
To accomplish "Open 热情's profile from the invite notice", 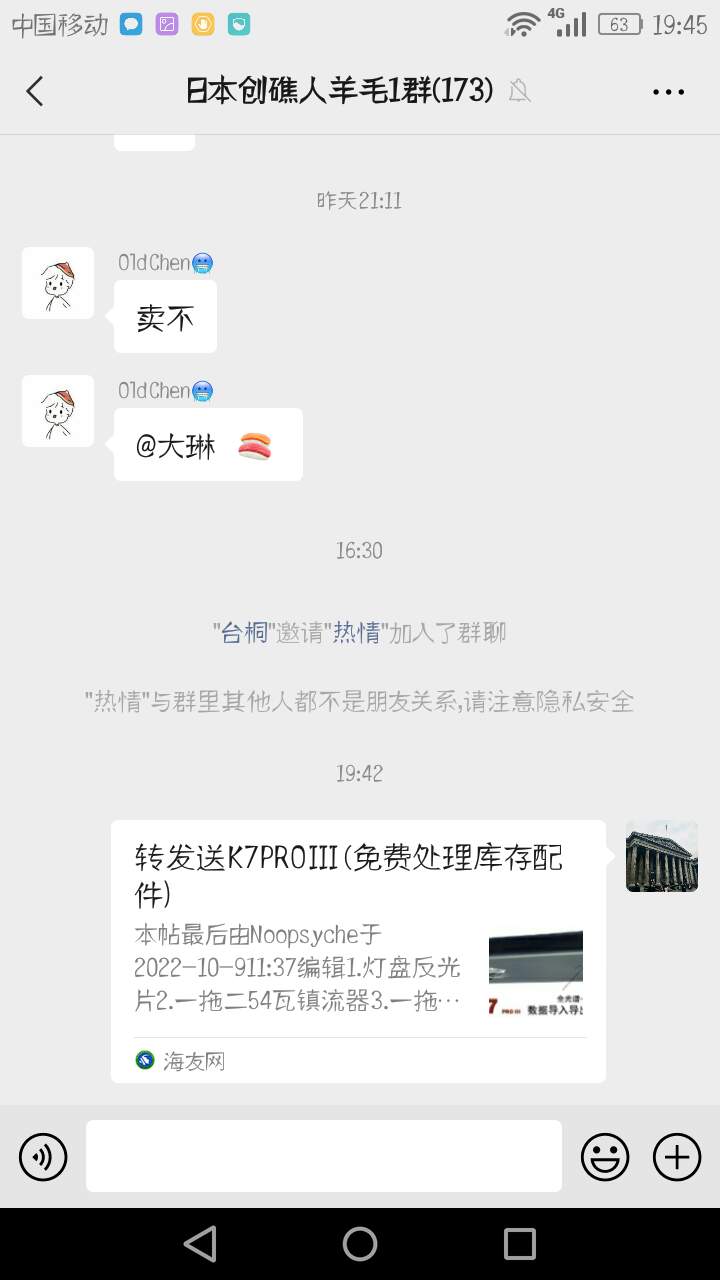I will 357,632.
